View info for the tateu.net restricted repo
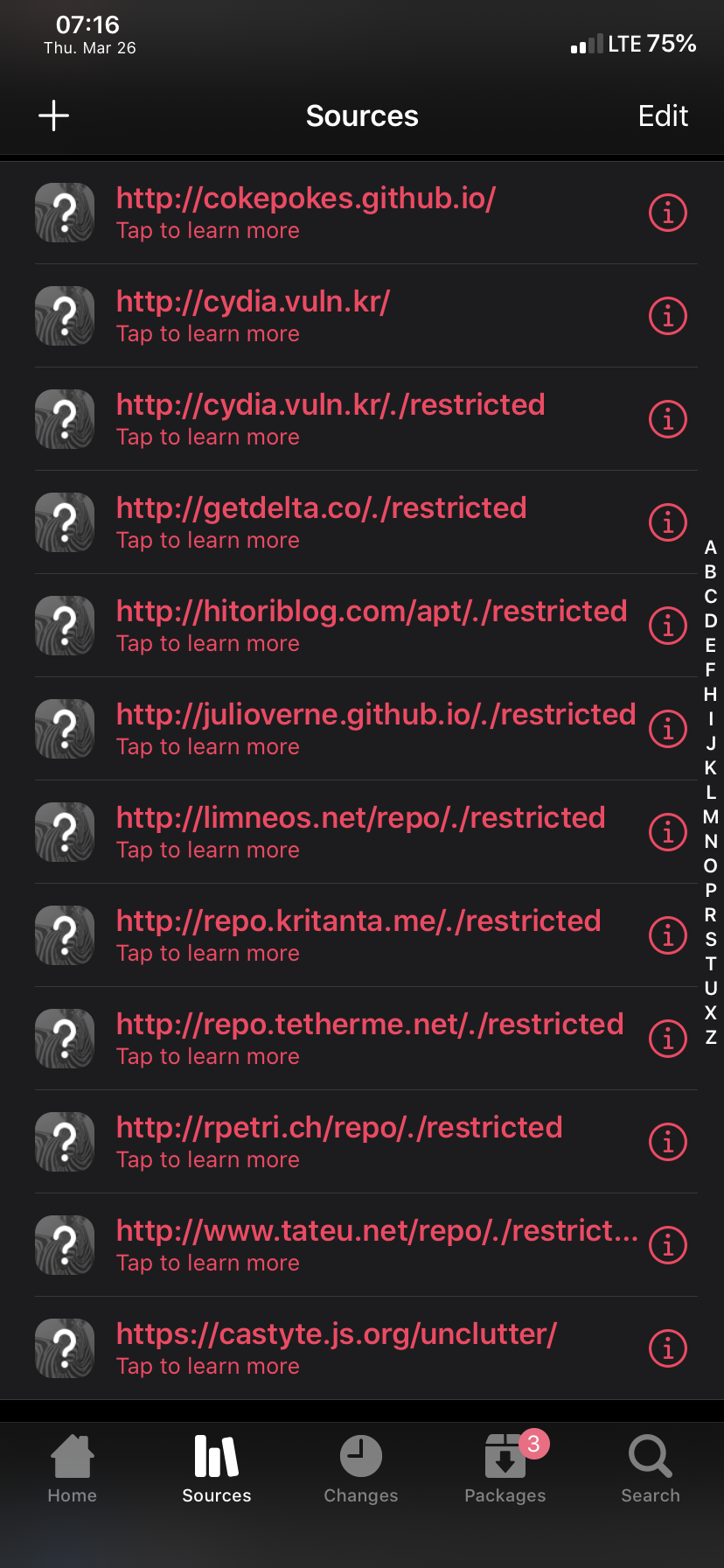This screenshot has height=1568, width=724. [x=667, y=1245]
